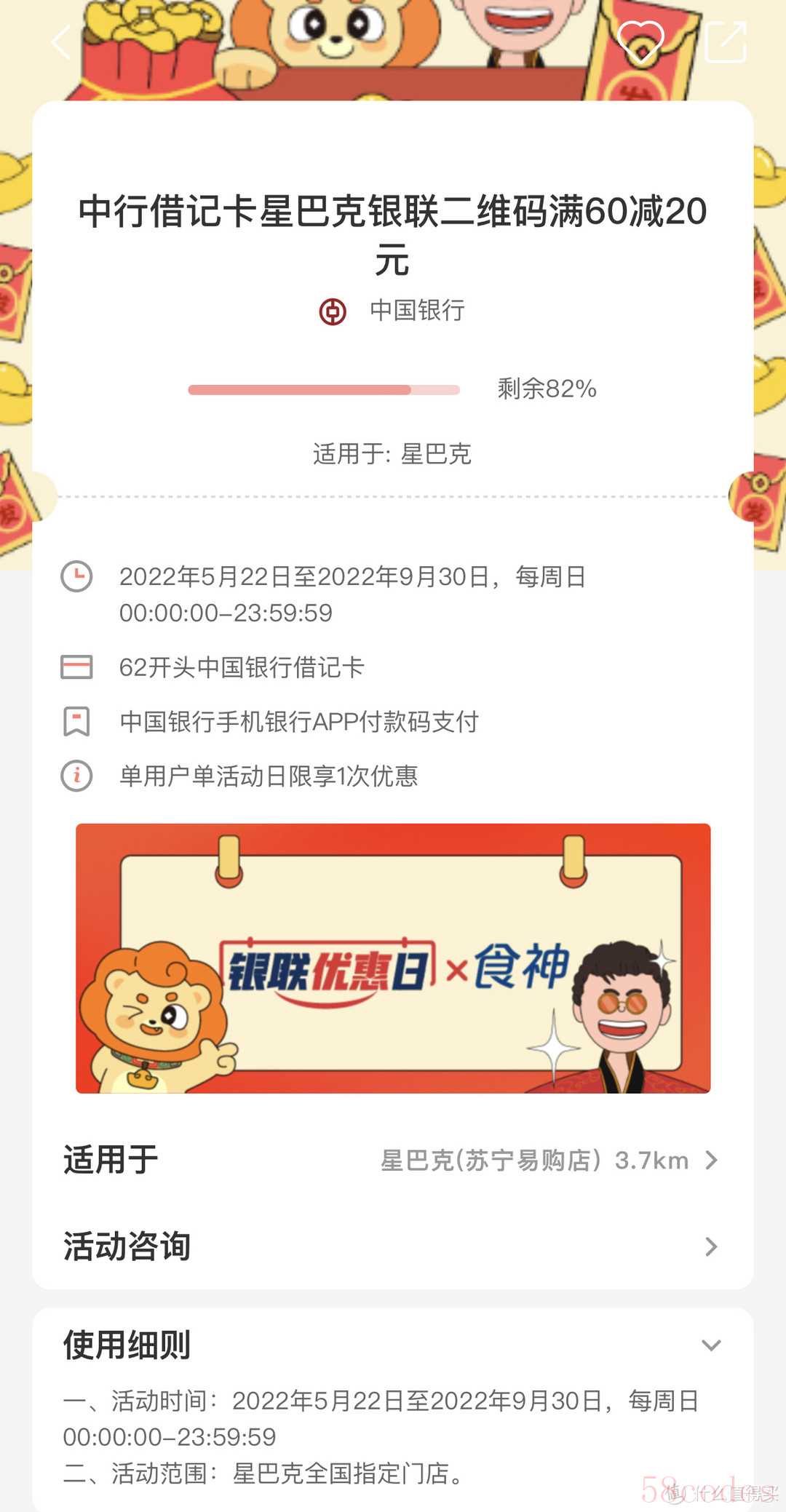Open the 适用于 星巴克(苏宁易购店) row
Viewport: 786px width, 1512px height.
point(393,1160)
